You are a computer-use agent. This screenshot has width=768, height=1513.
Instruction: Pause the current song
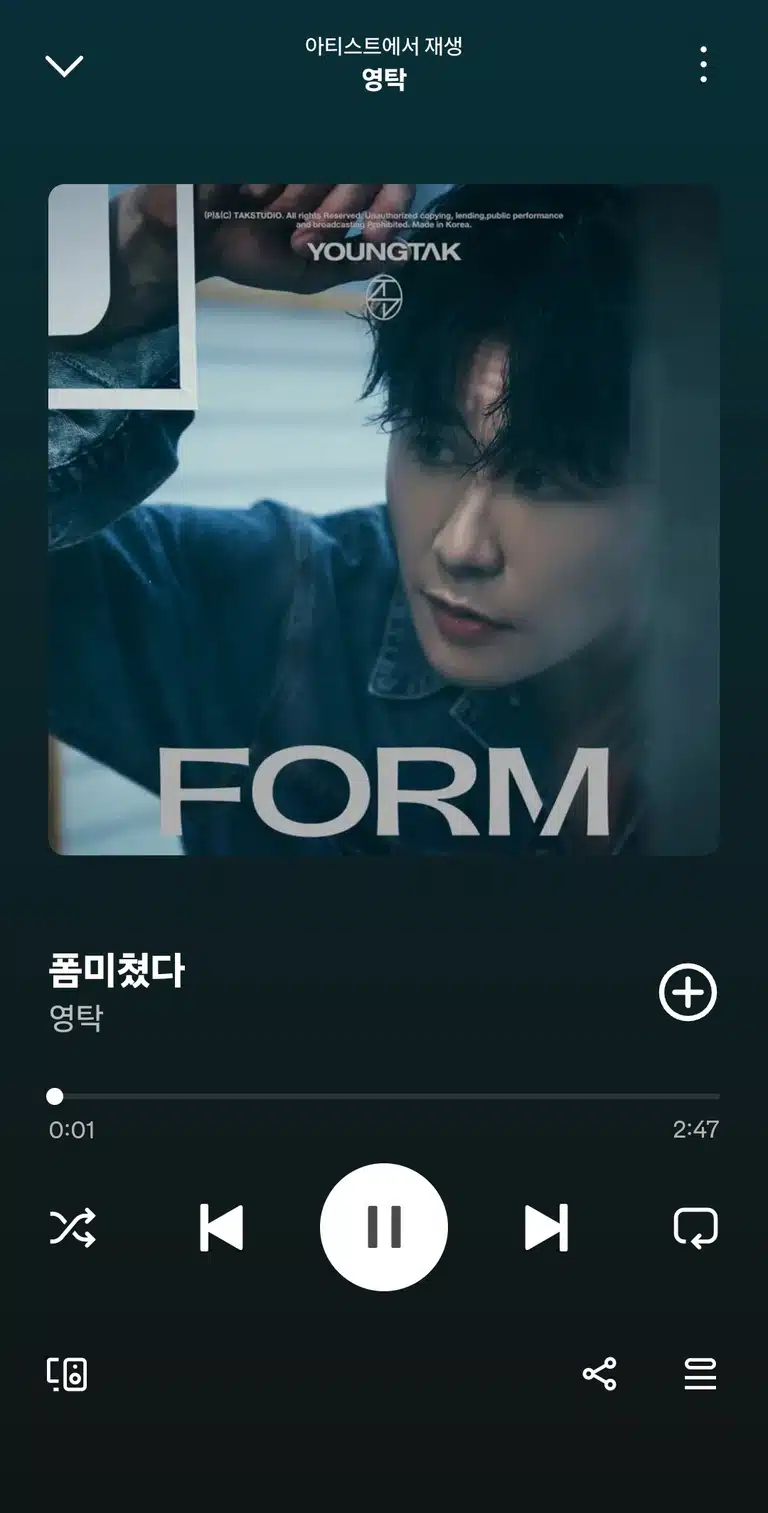[384, 1227]
